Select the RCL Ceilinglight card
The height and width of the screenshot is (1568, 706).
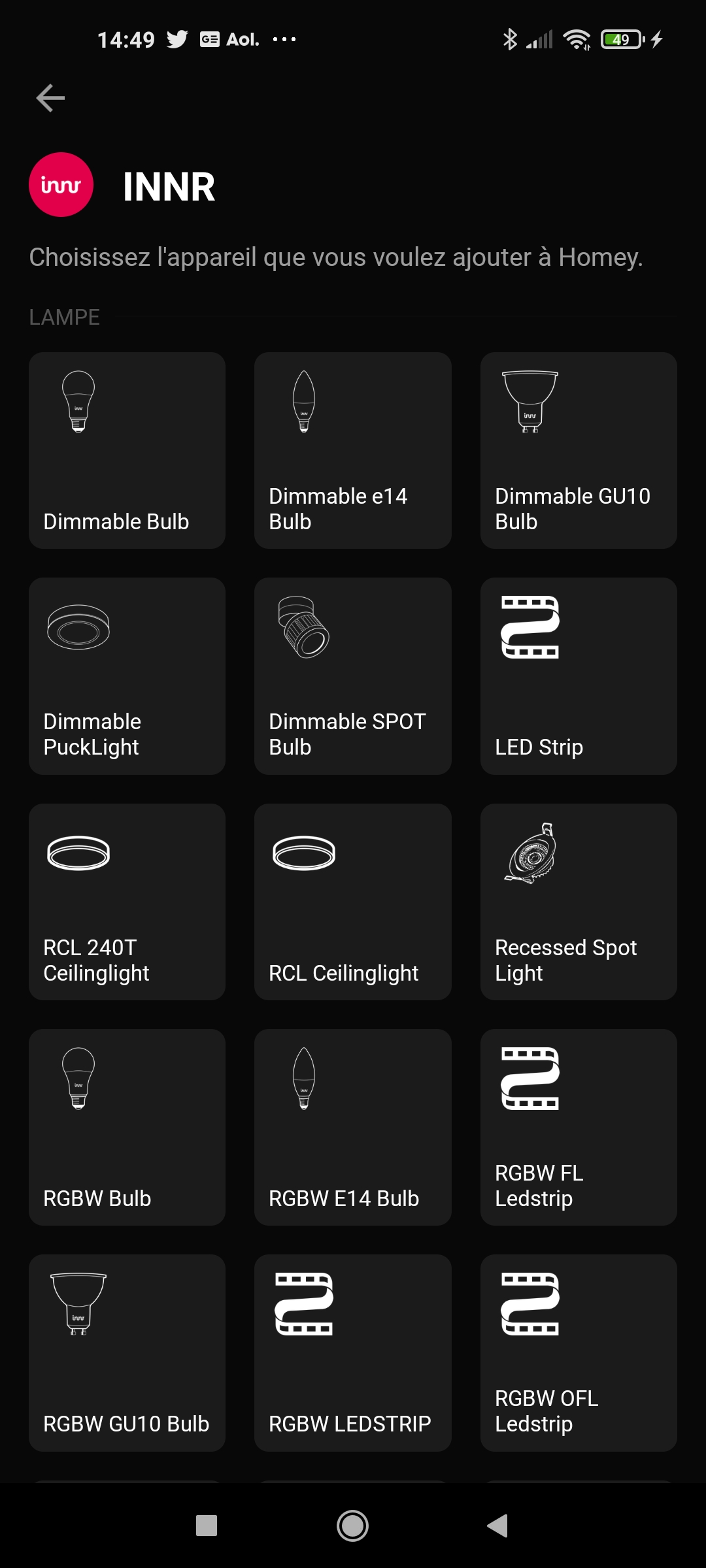(x=353, y=902)
